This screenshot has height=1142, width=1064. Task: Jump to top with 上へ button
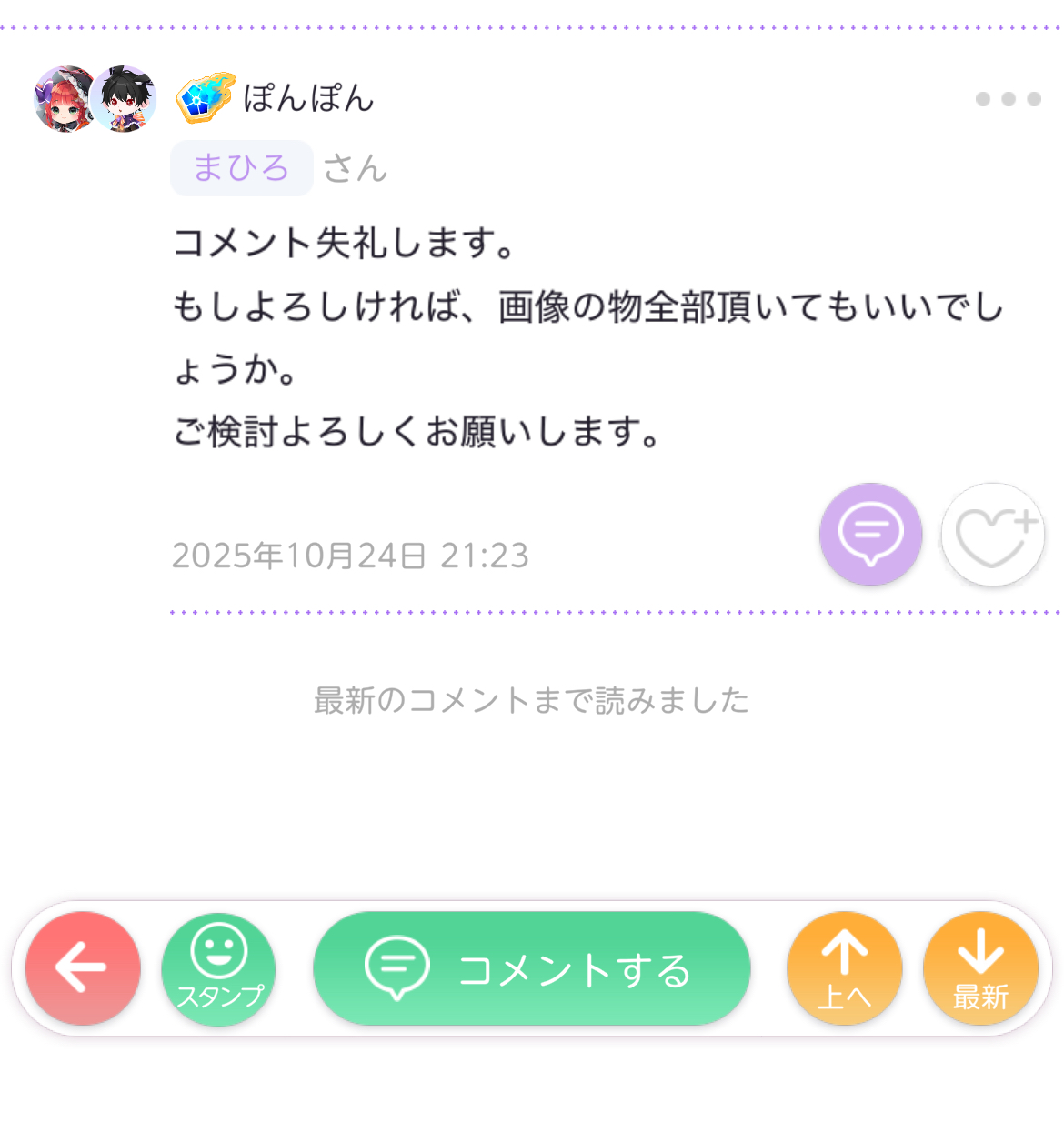coord(844,968)
